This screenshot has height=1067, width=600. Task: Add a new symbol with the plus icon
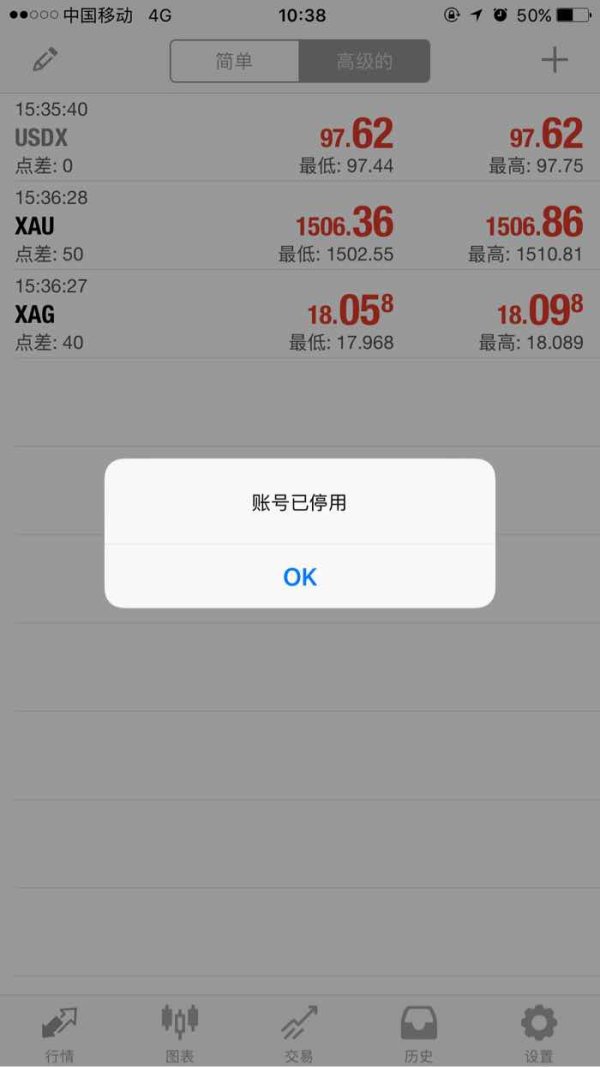[554, 61]
